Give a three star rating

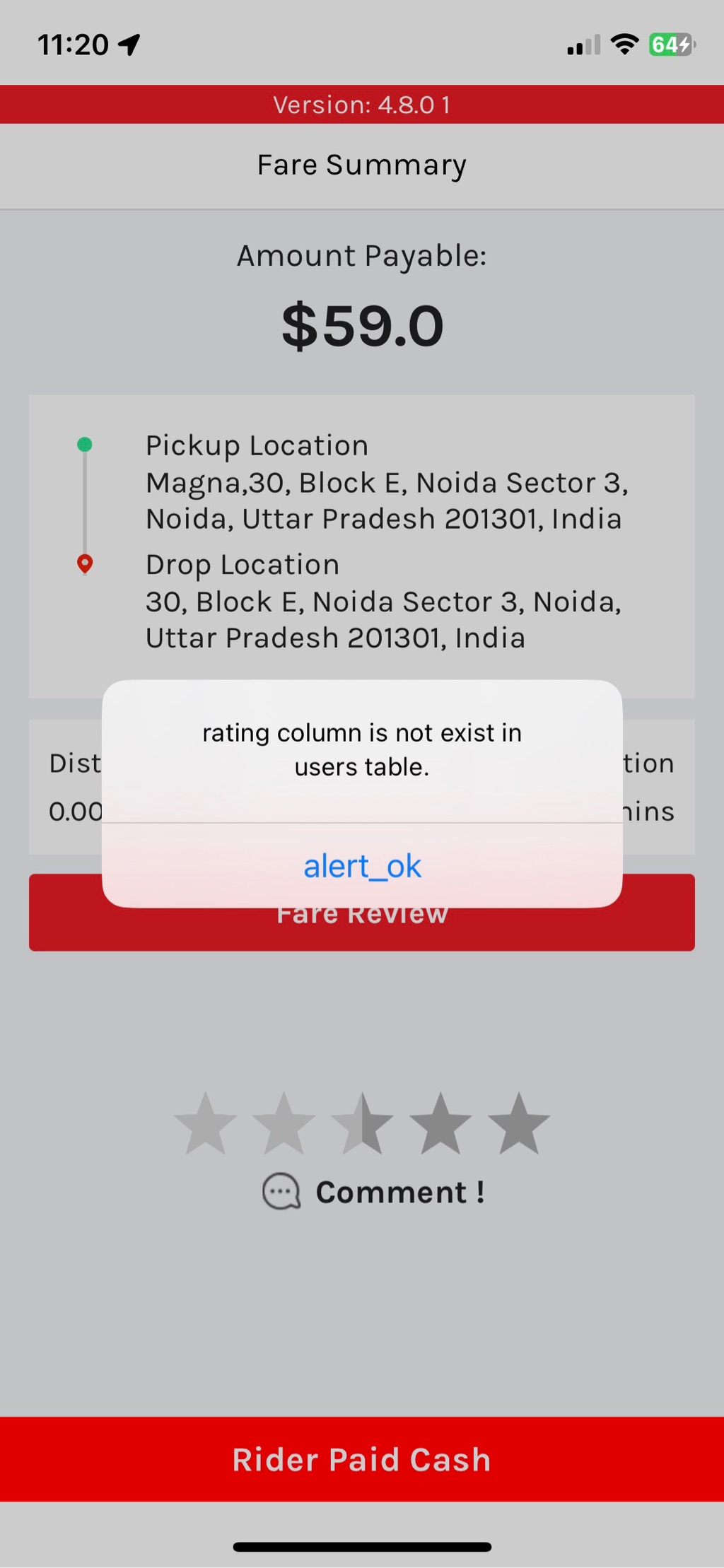[x=362, y=1124]
